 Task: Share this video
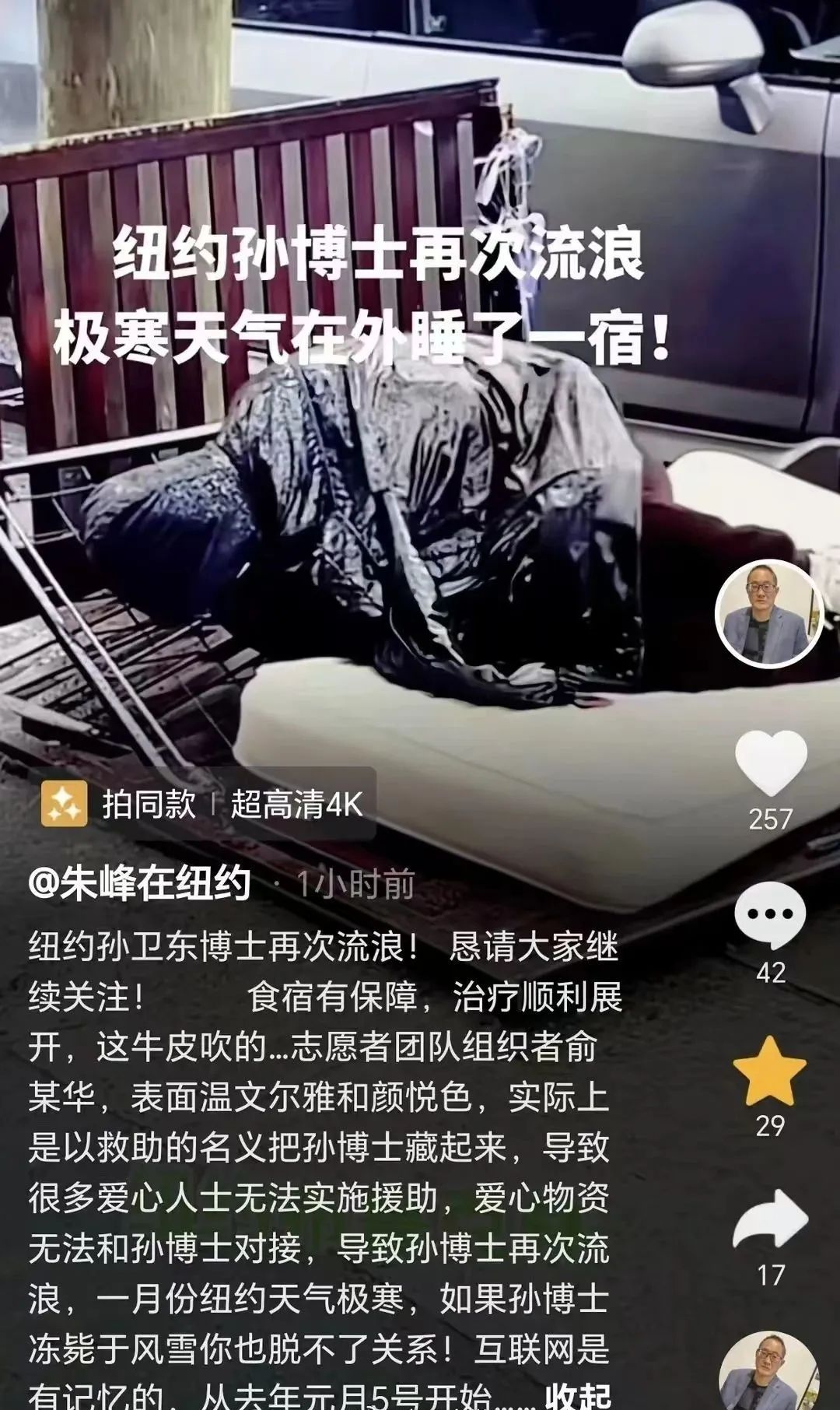770,1220
